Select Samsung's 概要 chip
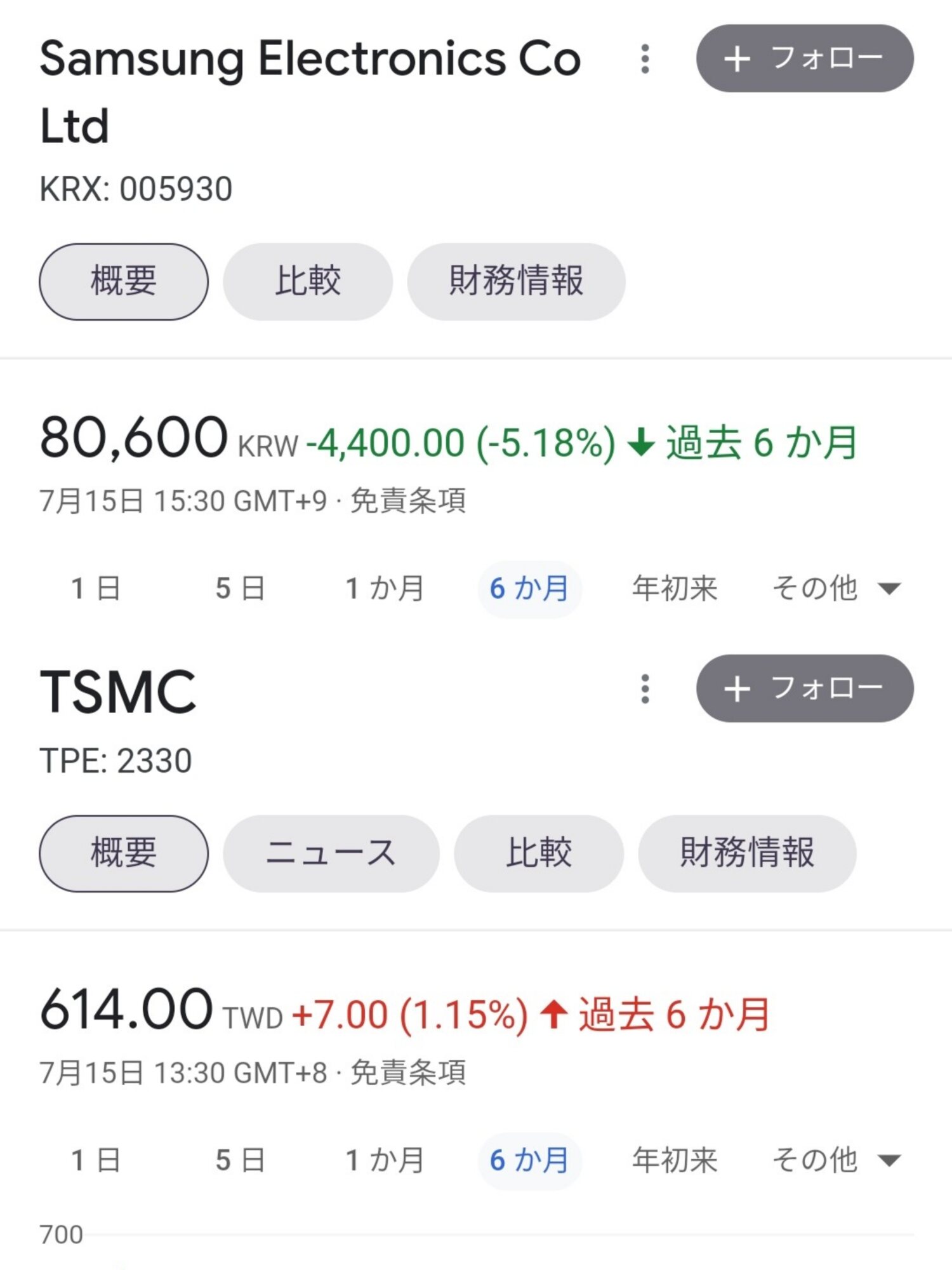 tap(124, 281)
